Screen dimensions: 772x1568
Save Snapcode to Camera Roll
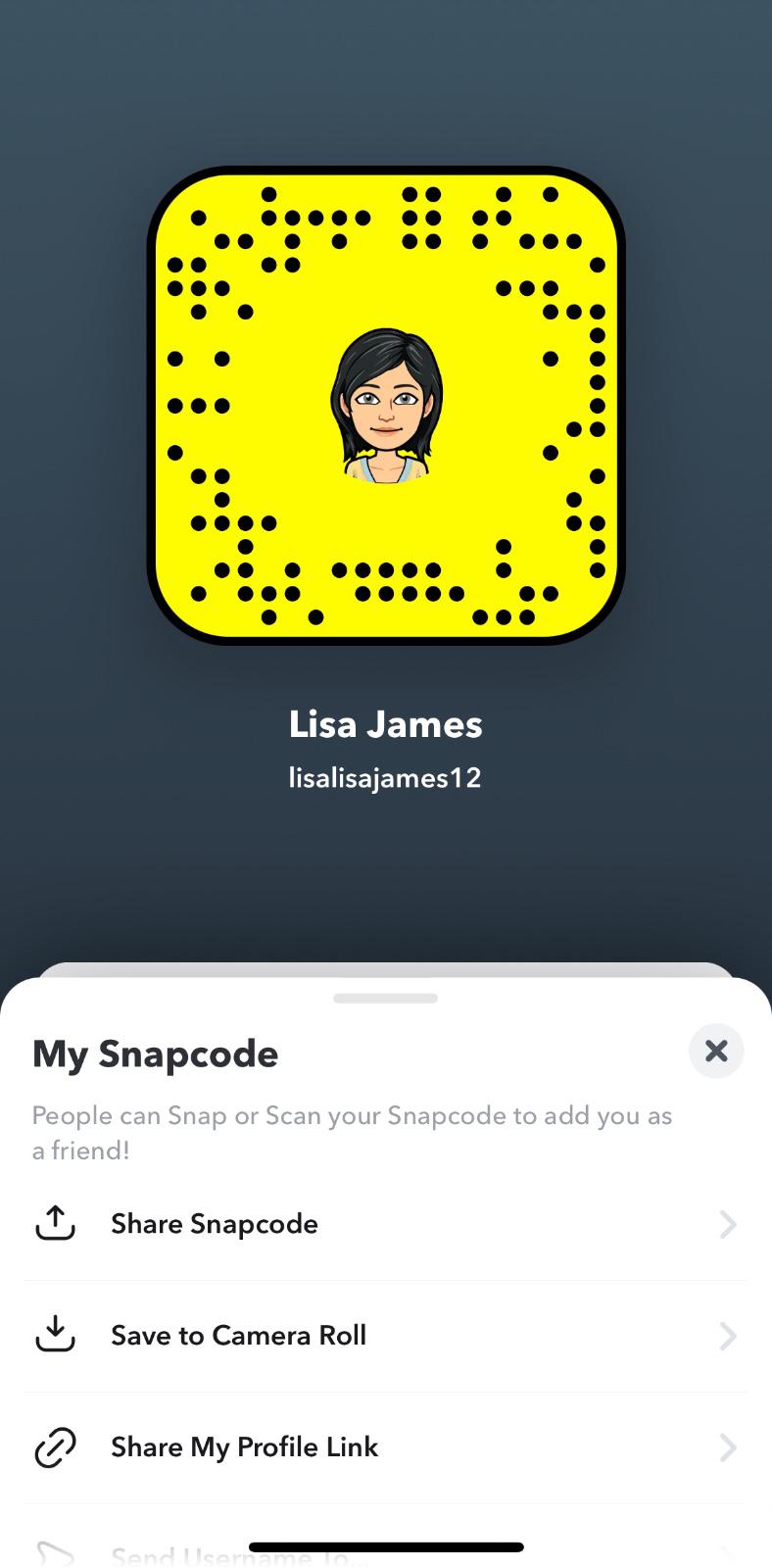[385, 1336]
